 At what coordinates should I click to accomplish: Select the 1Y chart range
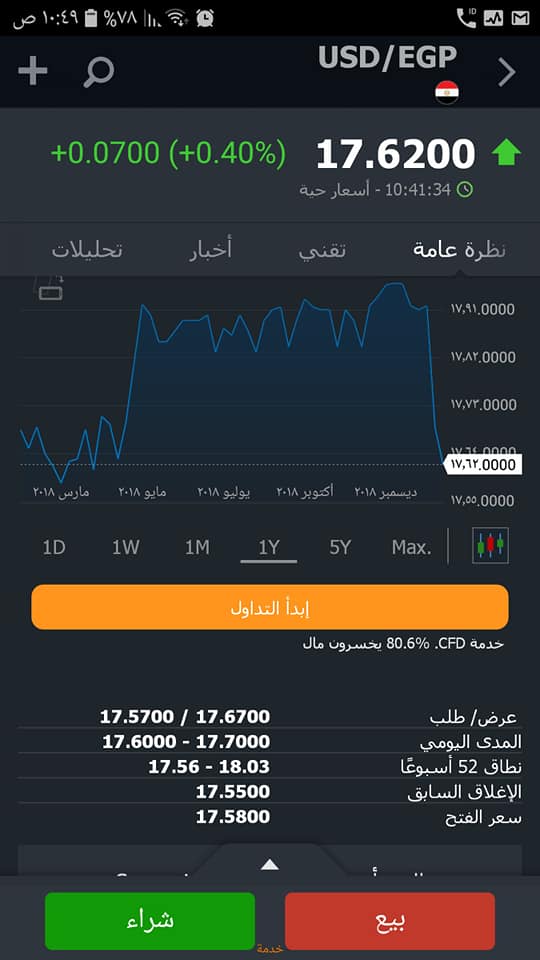click(x=269, y=547)
